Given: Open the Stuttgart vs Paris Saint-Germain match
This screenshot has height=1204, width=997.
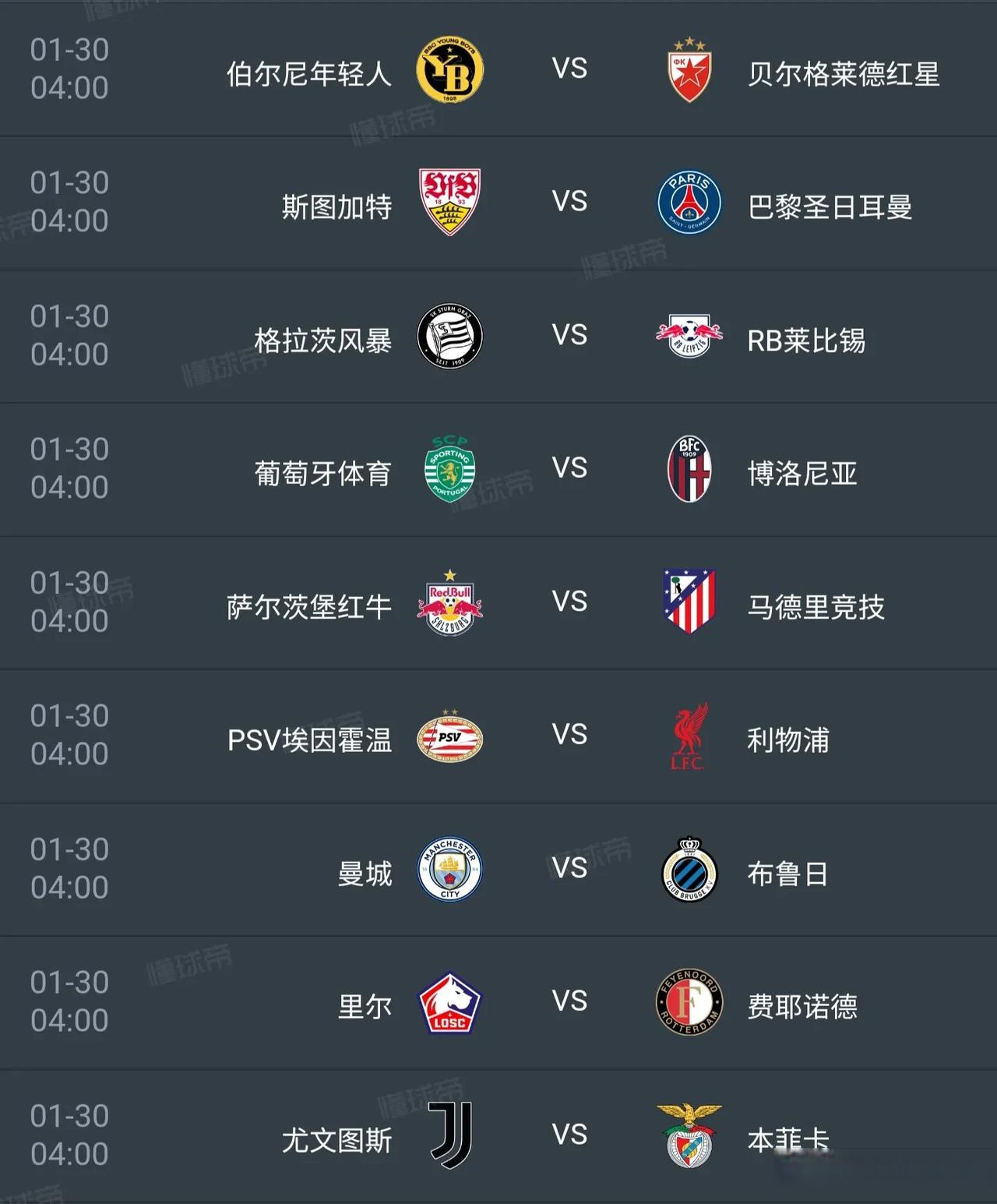Looking at the screenshot, I should [569, 202].
